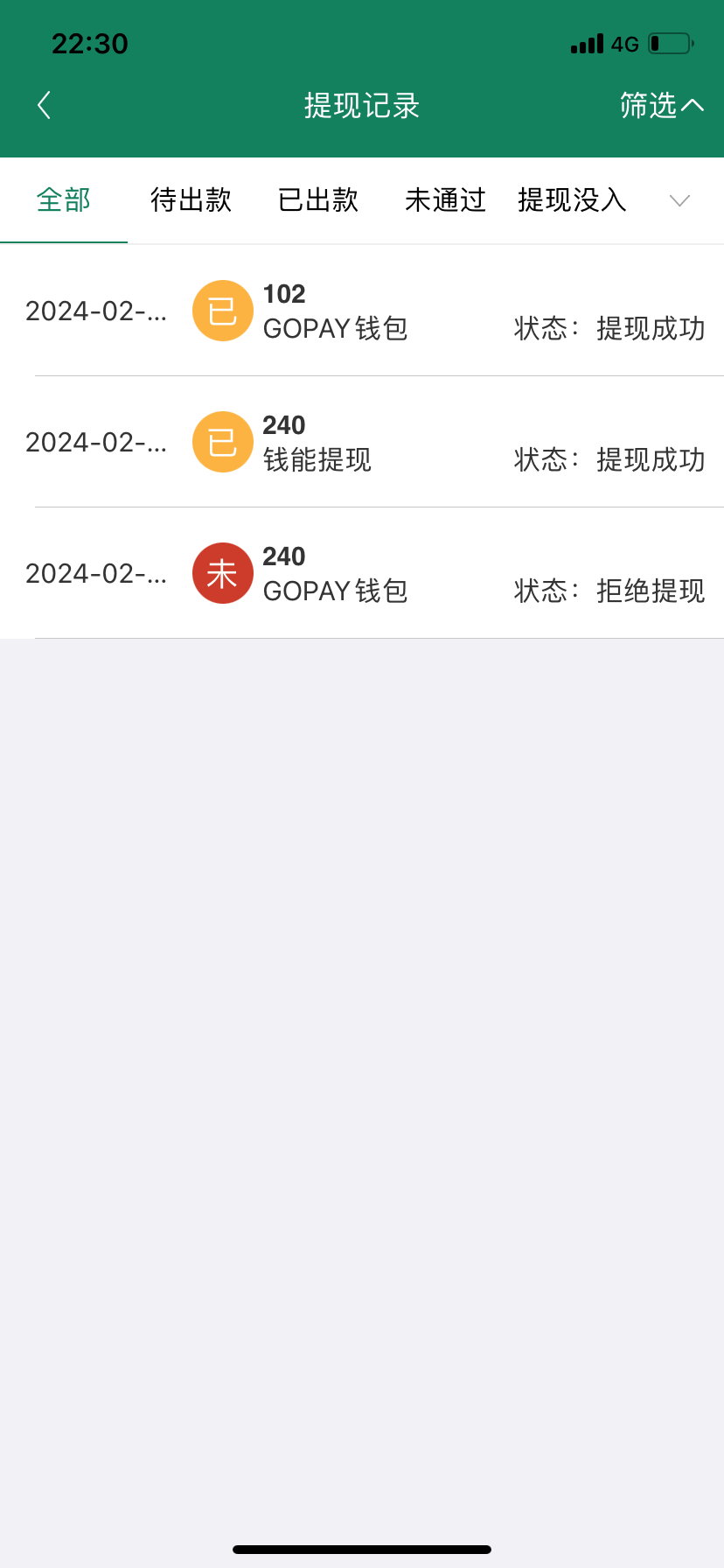The height and width of the screenshot is (1568, 724).
Task: Open the 筛选 filter option
Action: point(660,106)
